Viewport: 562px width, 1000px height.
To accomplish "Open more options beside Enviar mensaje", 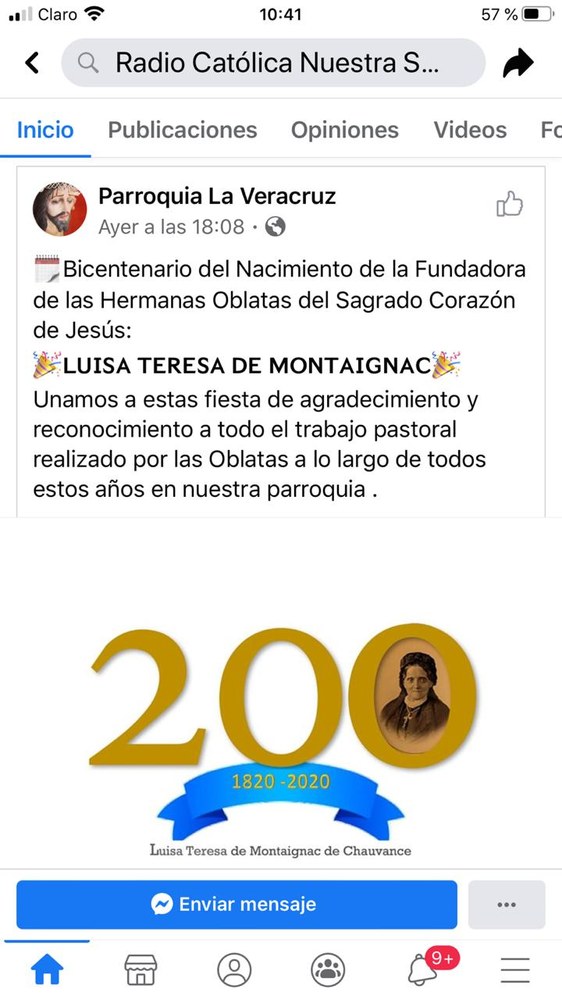I will 507,904.
